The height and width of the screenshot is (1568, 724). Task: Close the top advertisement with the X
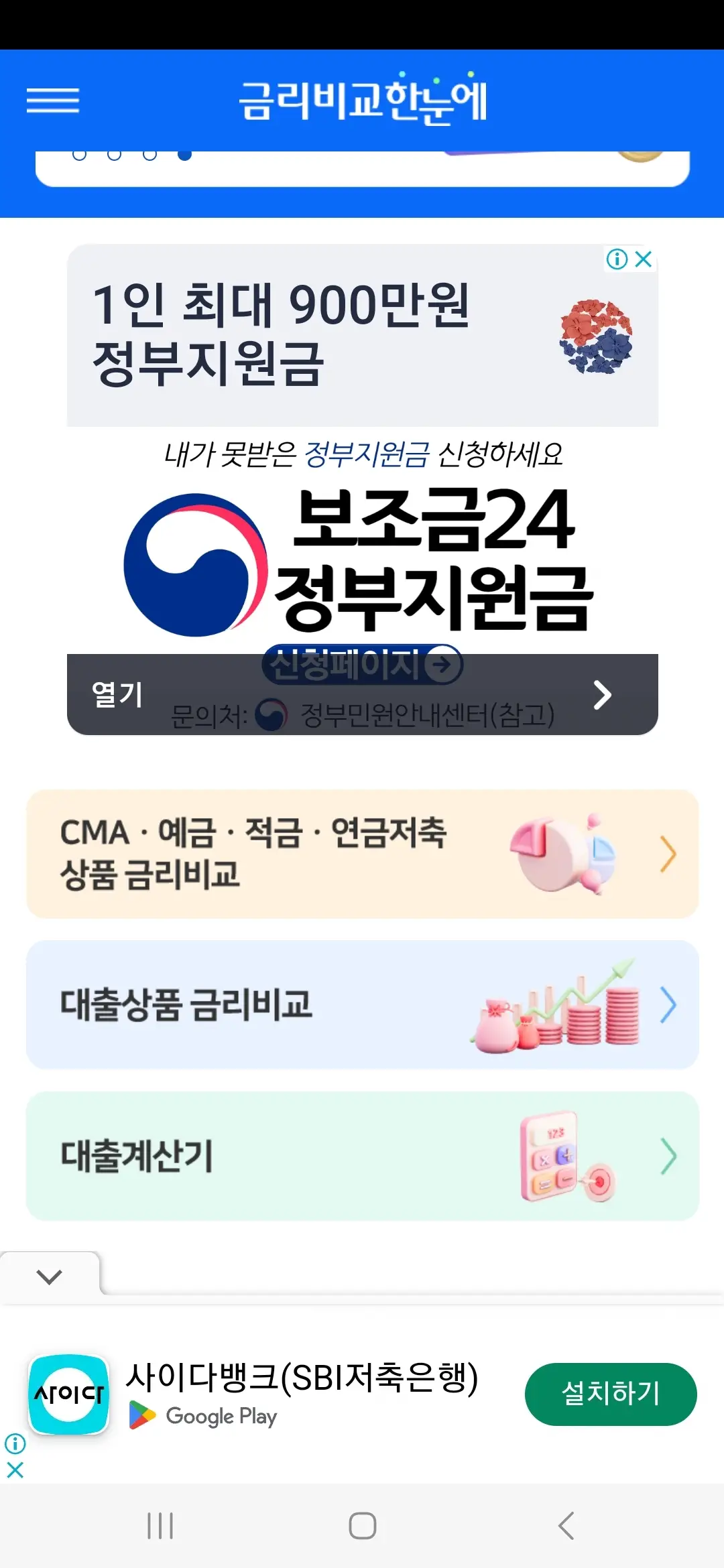(644, 258)
